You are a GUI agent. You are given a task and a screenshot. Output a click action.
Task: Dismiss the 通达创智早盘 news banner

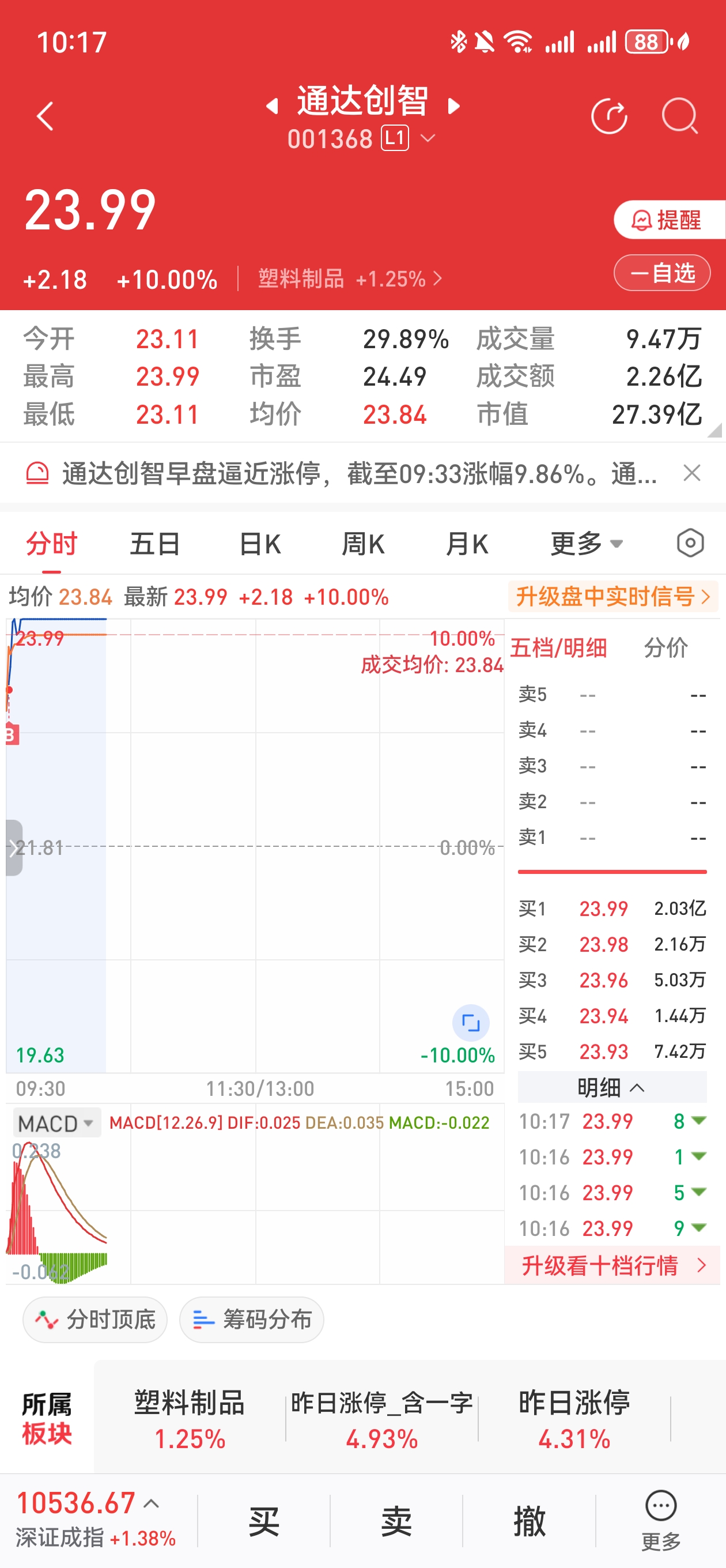pyautogui.click(x=692, y=473)
